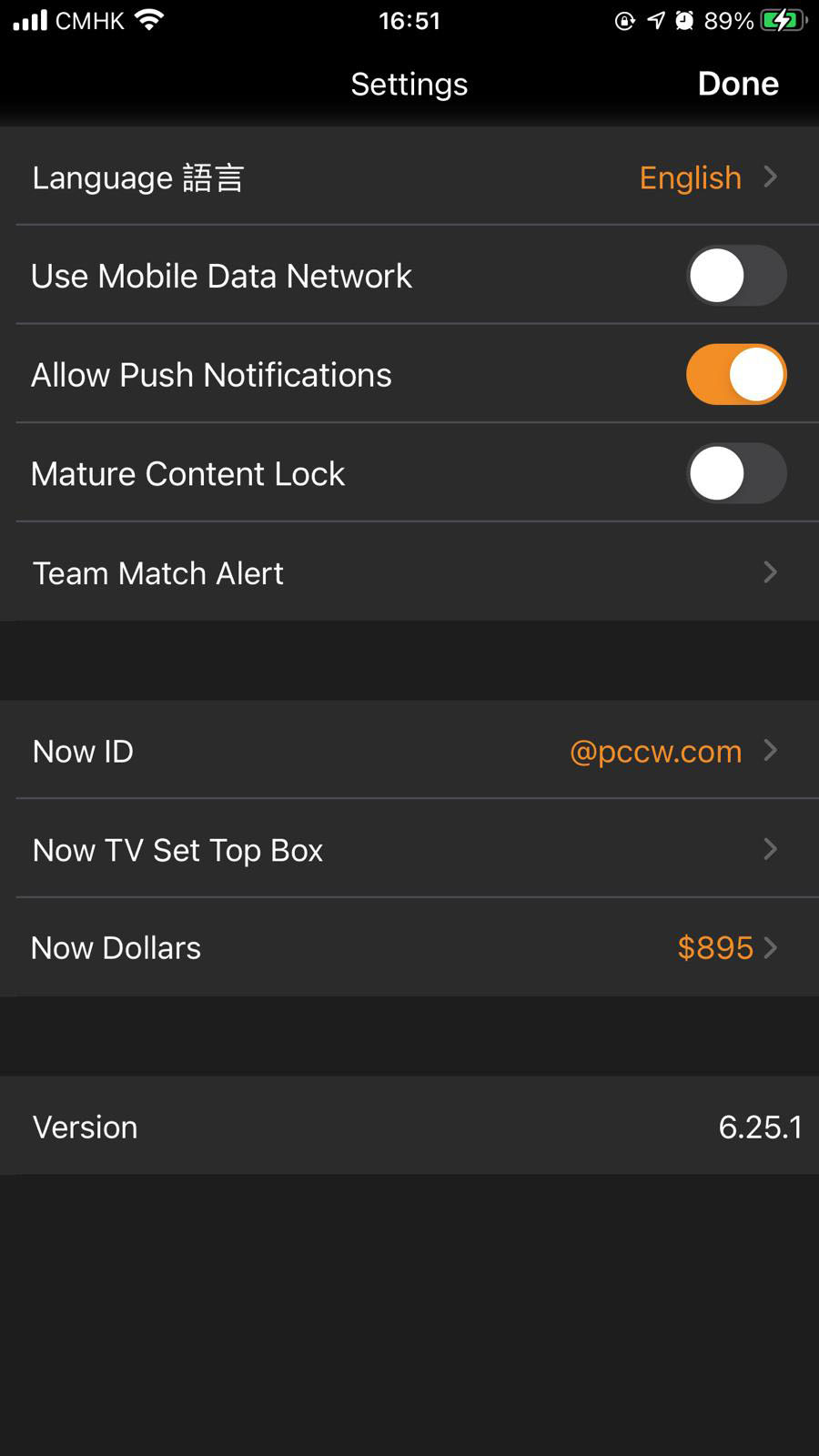
Task: Open the Now ID account row
Action: click(x=409, y=751)
